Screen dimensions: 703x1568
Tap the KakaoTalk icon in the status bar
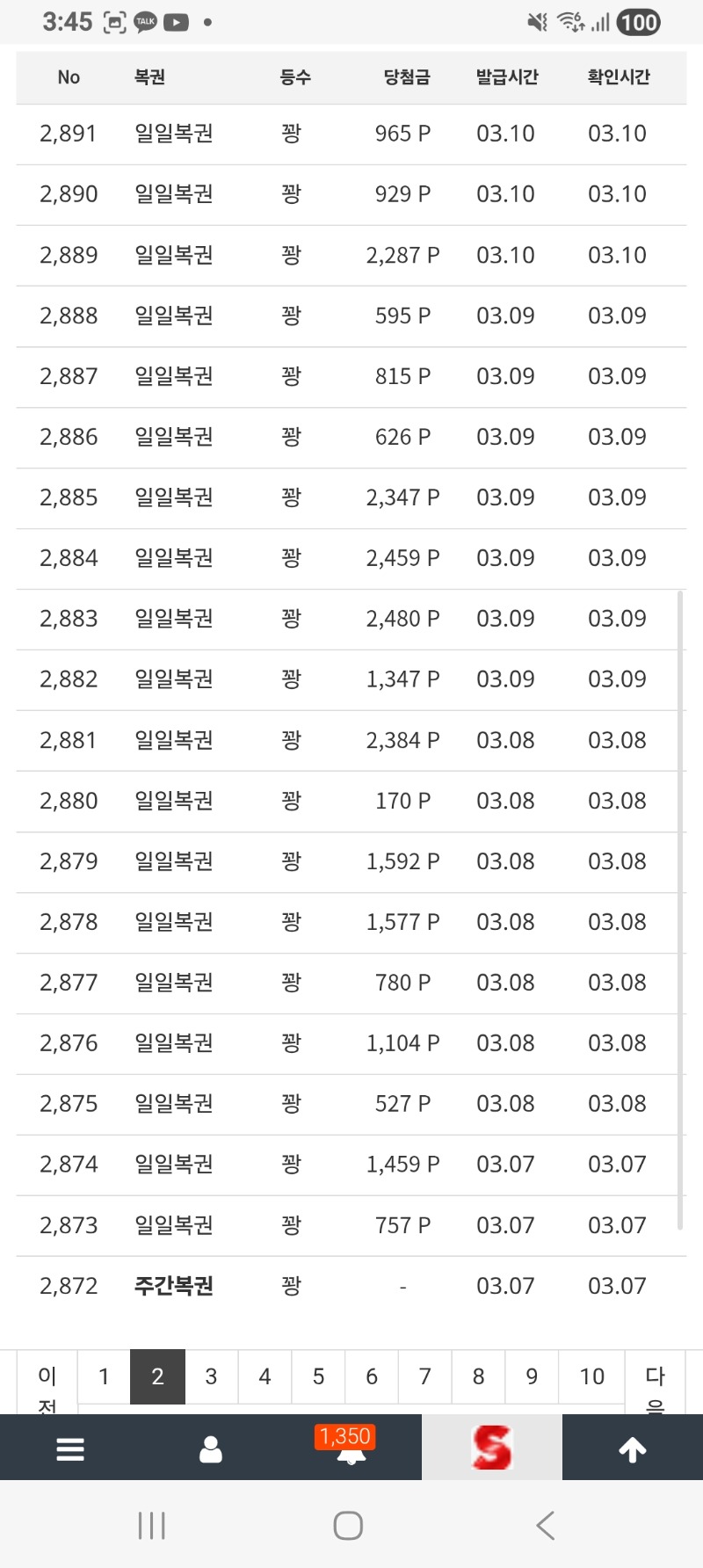click(x=145, y=21)
